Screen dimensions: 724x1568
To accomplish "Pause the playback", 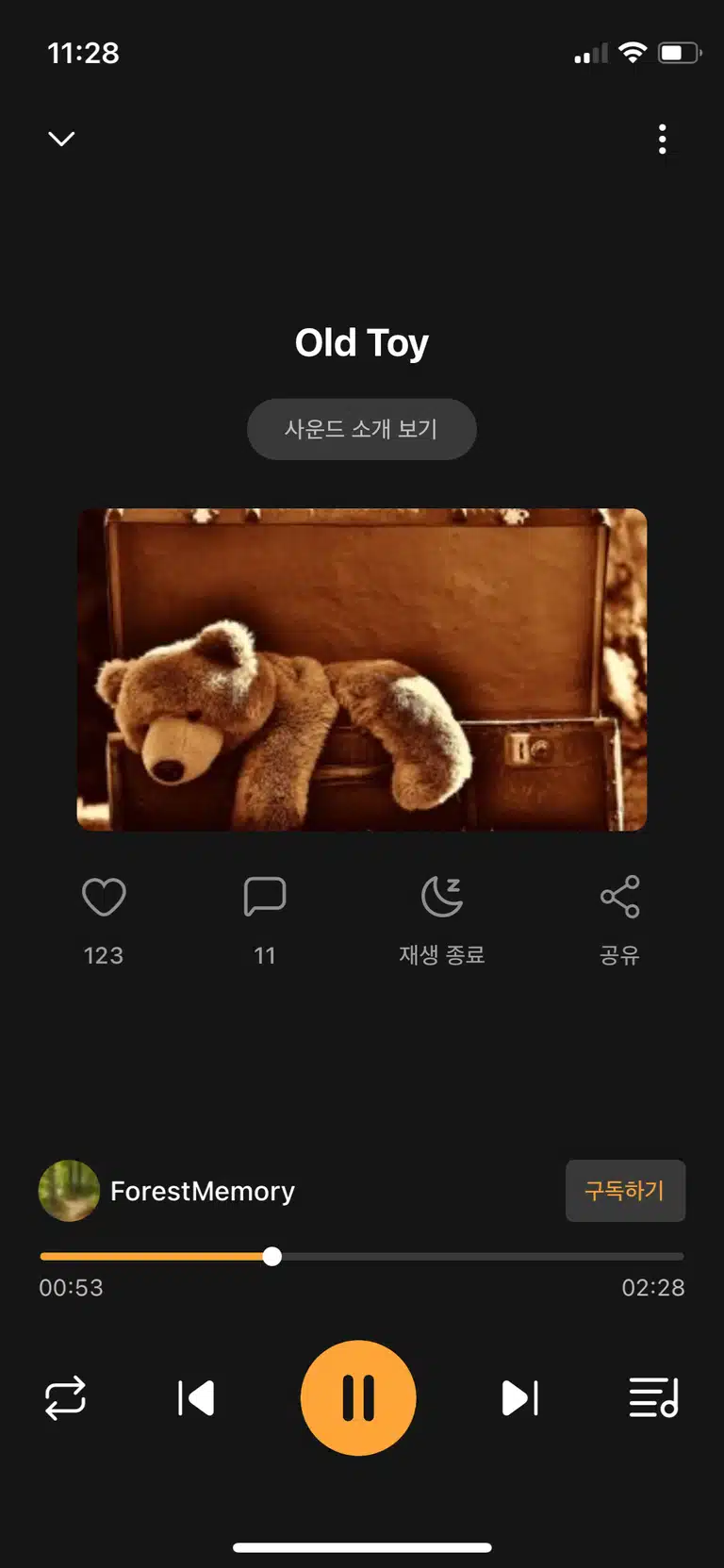I will (358, 1398).
